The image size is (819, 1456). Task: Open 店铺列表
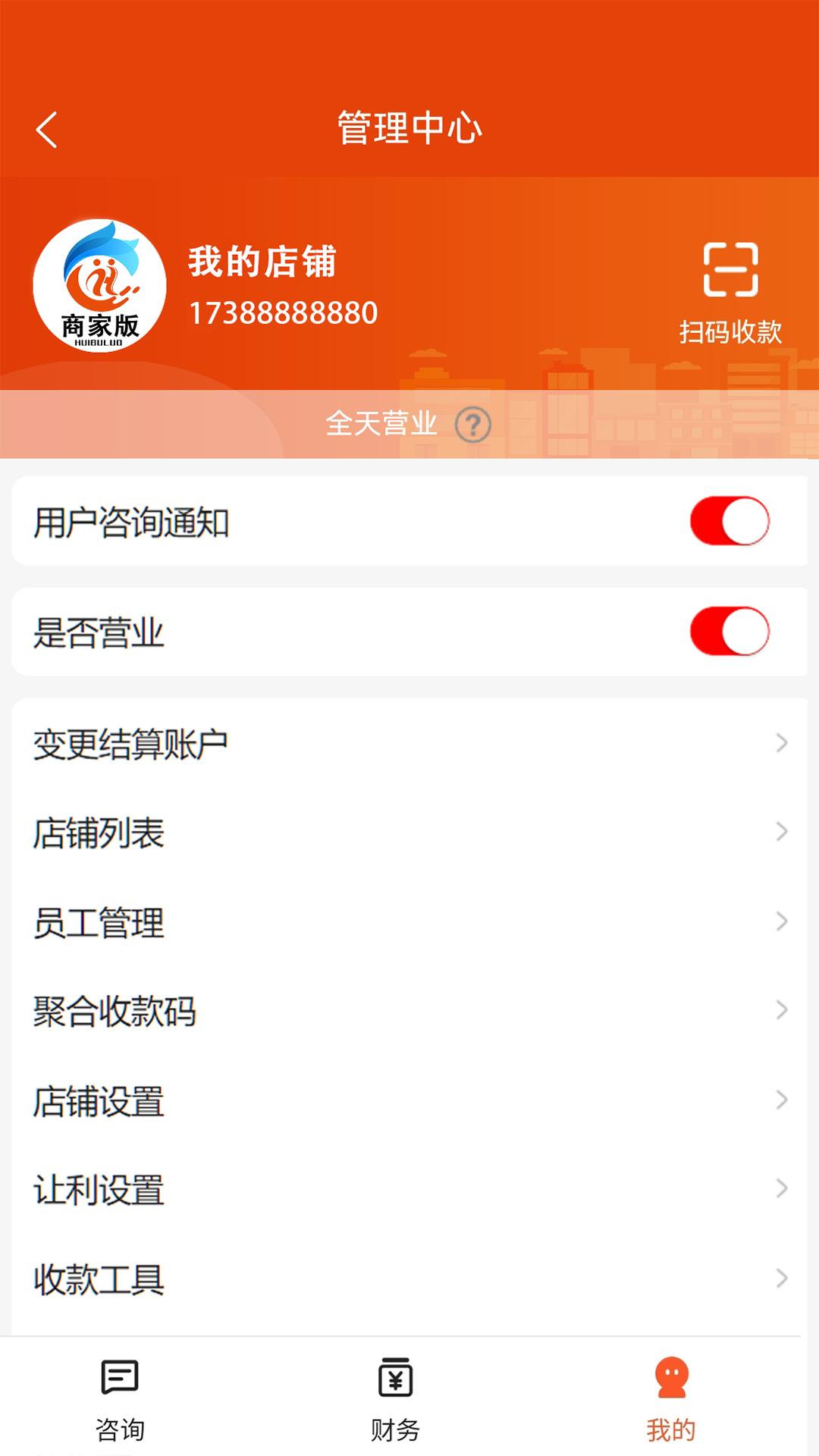click(x=409, y=833)
